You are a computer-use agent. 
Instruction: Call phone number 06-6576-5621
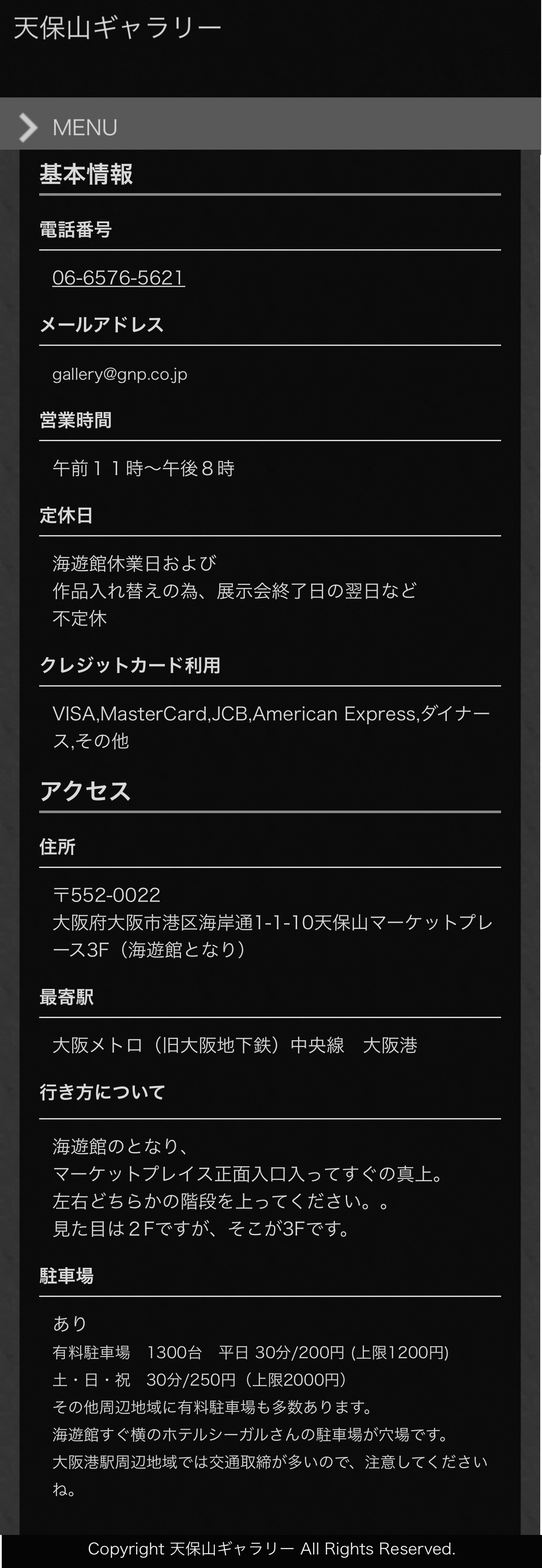[x=119, y=278]
